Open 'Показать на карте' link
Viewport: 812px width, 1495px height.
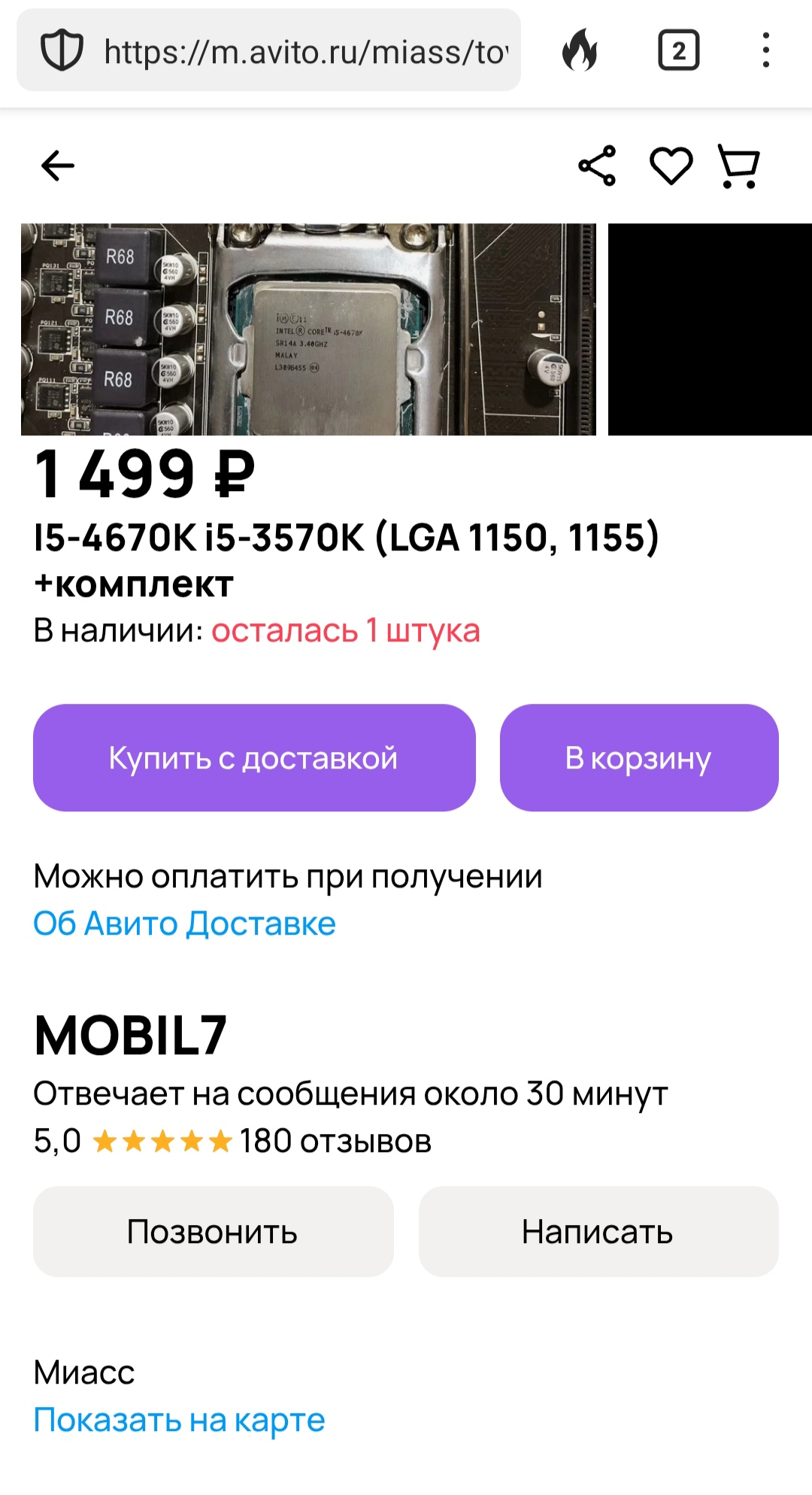coord(179,1421)
